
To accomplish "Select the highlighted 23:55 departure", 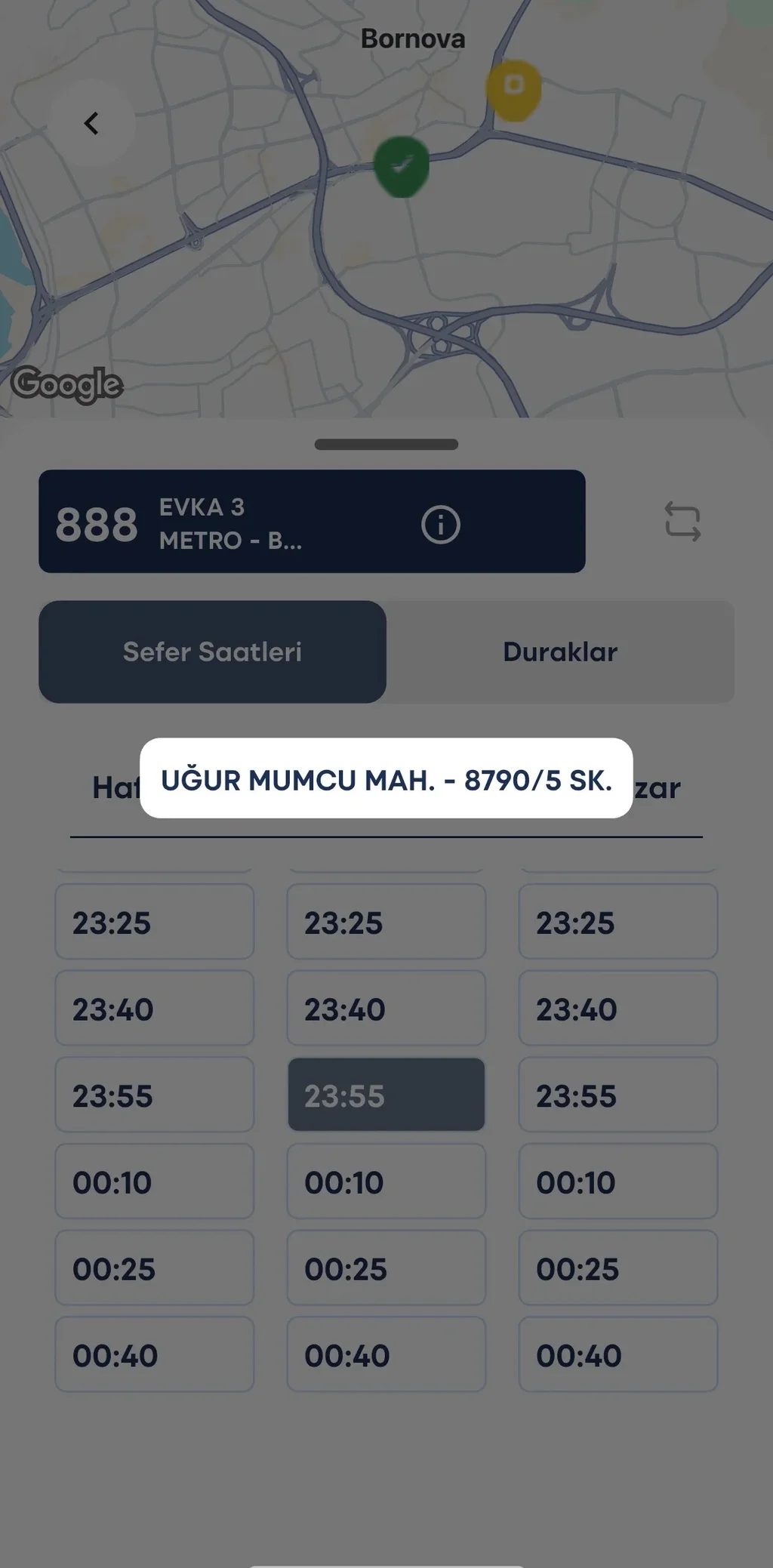I will pyautogui.click(x=386, y=1095).
